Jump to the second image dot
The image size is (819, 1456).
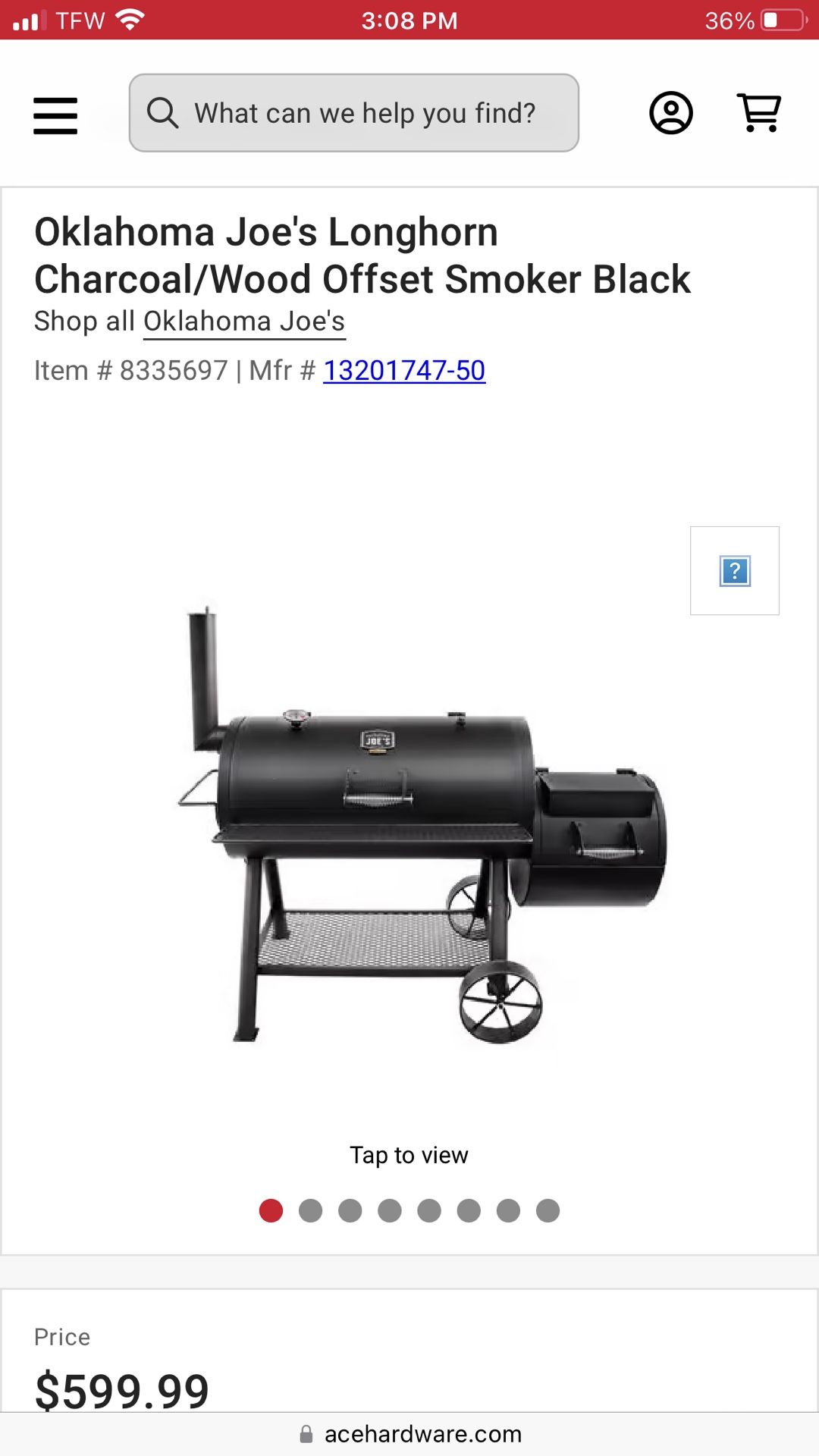(x=310, y=1211)
